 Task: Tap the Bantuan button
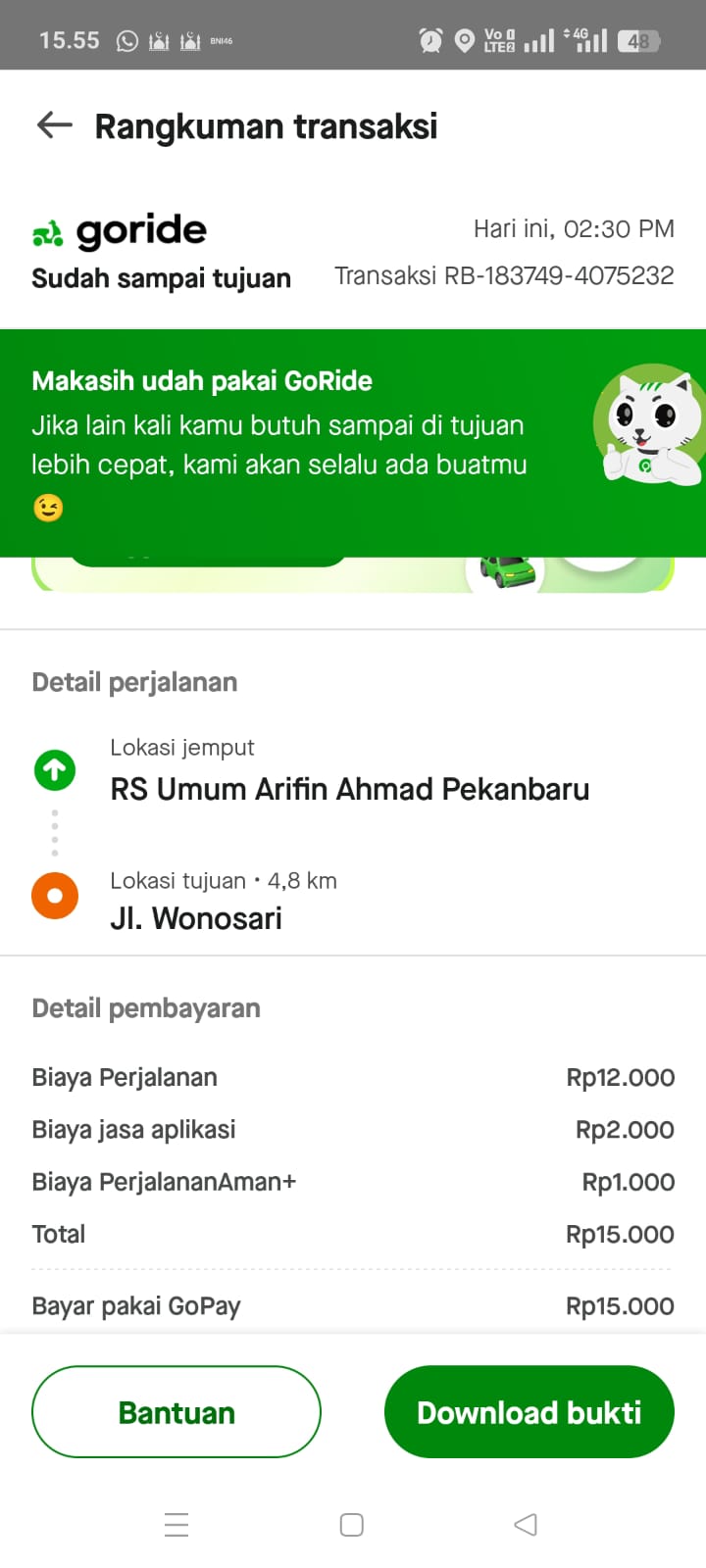[176, 1411]
